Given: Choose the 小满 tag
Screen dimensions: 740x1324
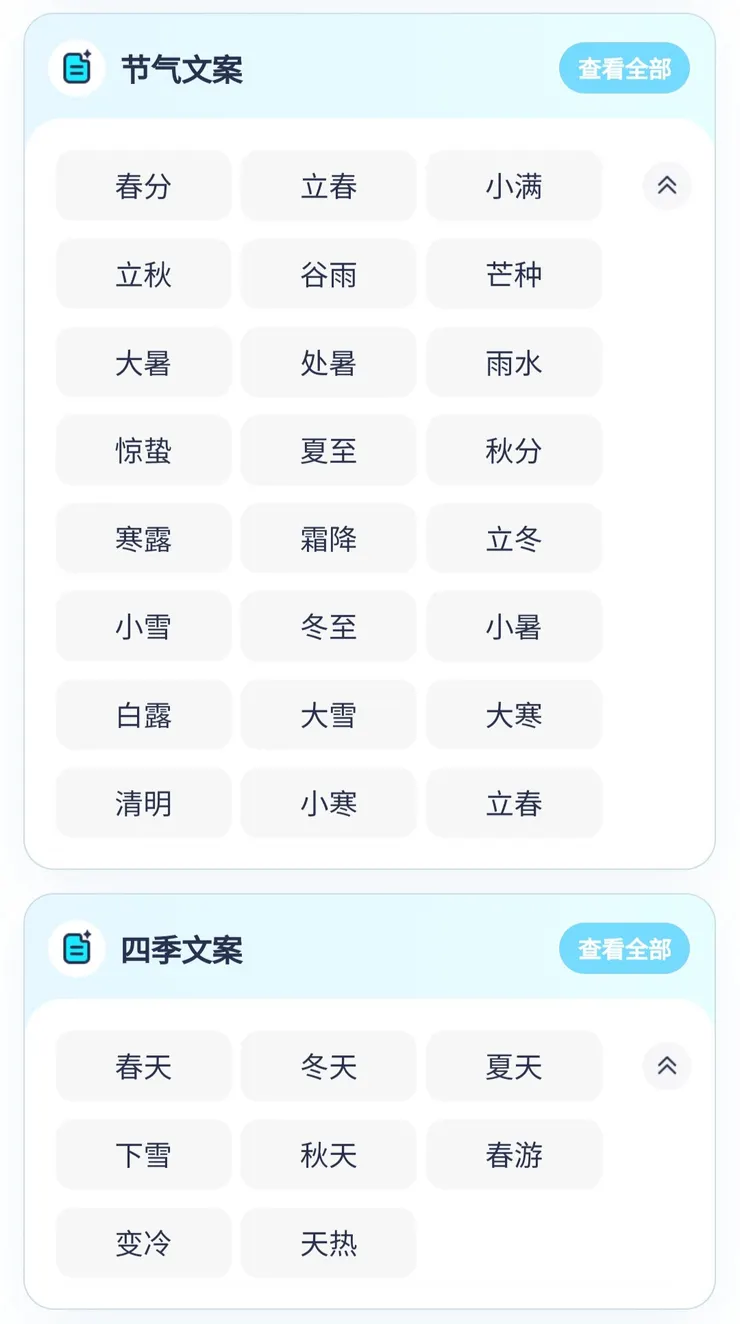Looking at the screenshot, I should click(x=513, y=186).
